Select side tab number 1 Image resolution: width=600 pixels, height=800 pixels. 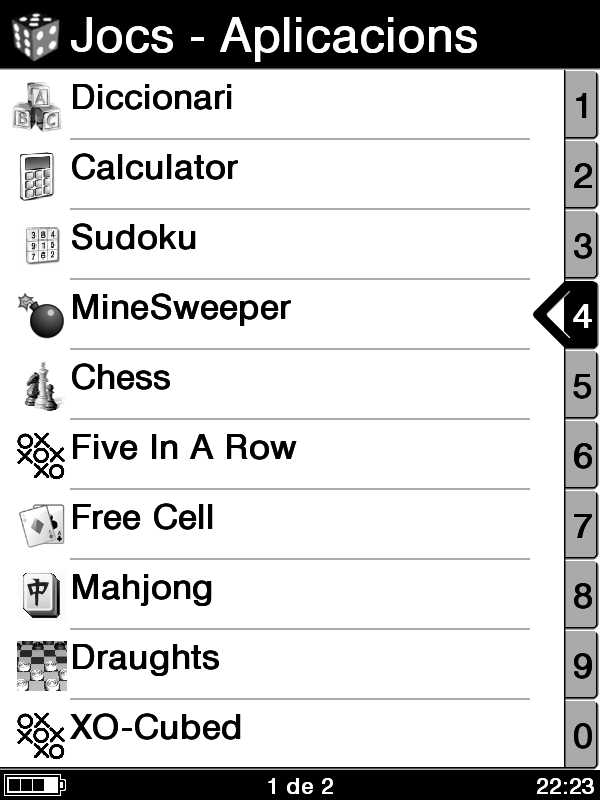582,105
